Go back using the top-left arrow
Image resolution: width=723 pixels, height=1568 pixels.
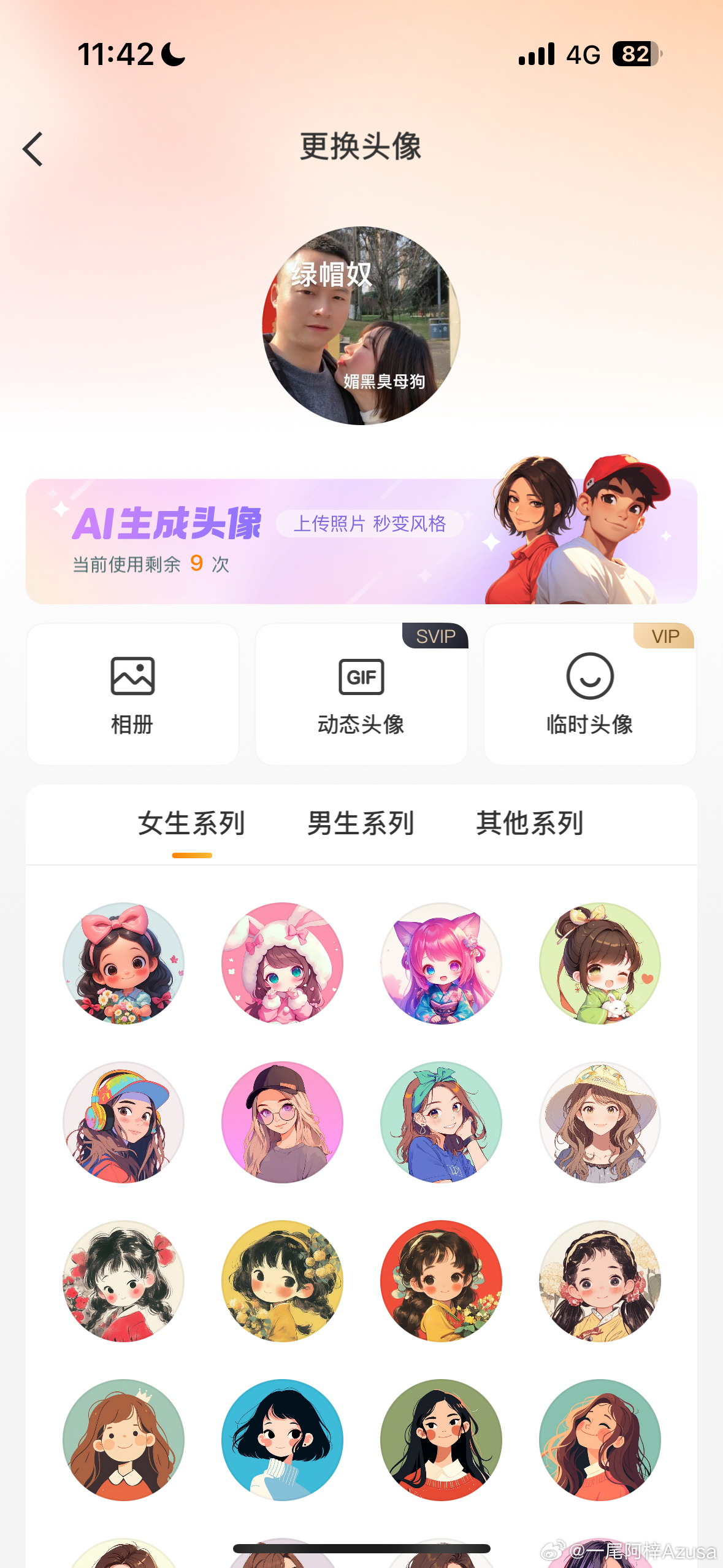(x=33, y=149)
